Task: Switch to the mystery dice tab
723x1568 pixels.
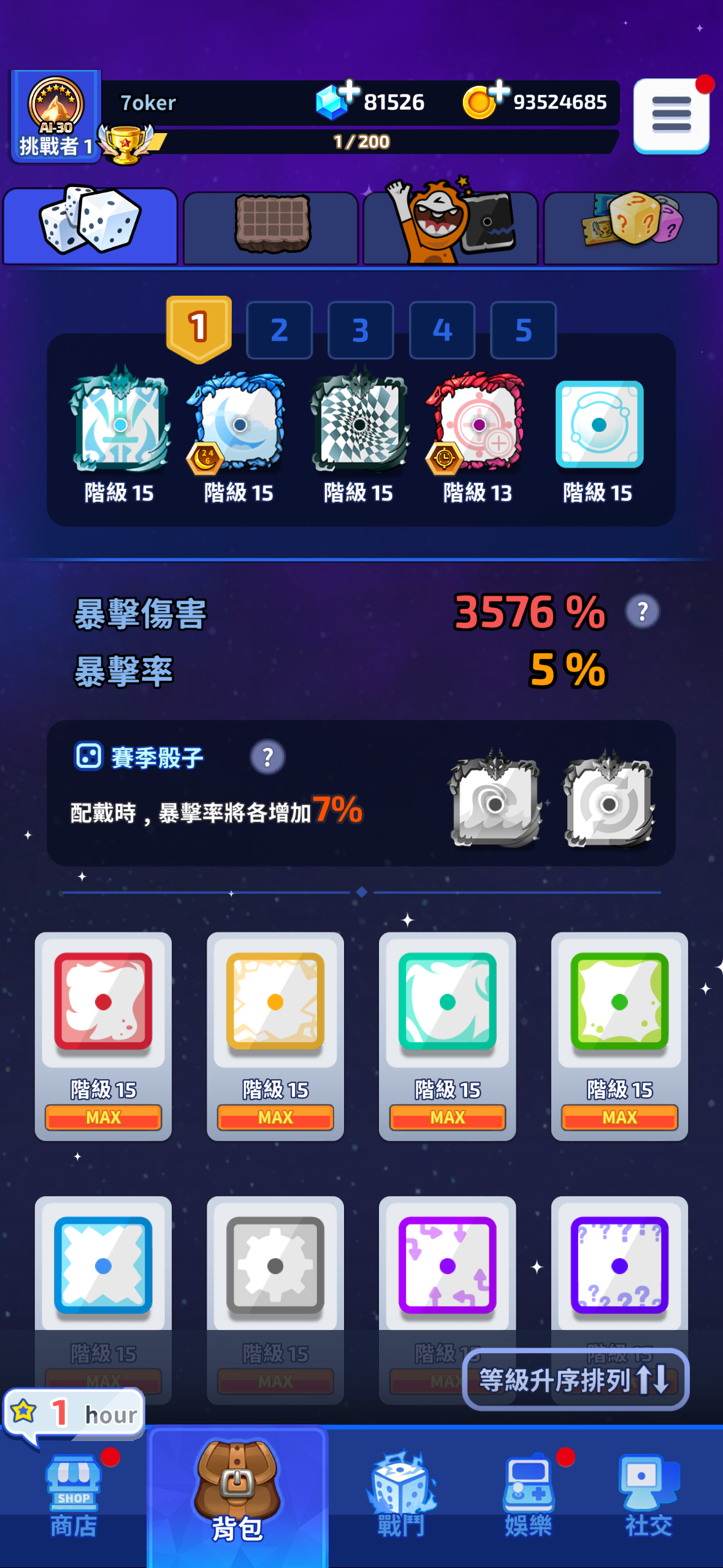Action: (x=631, y=228)
